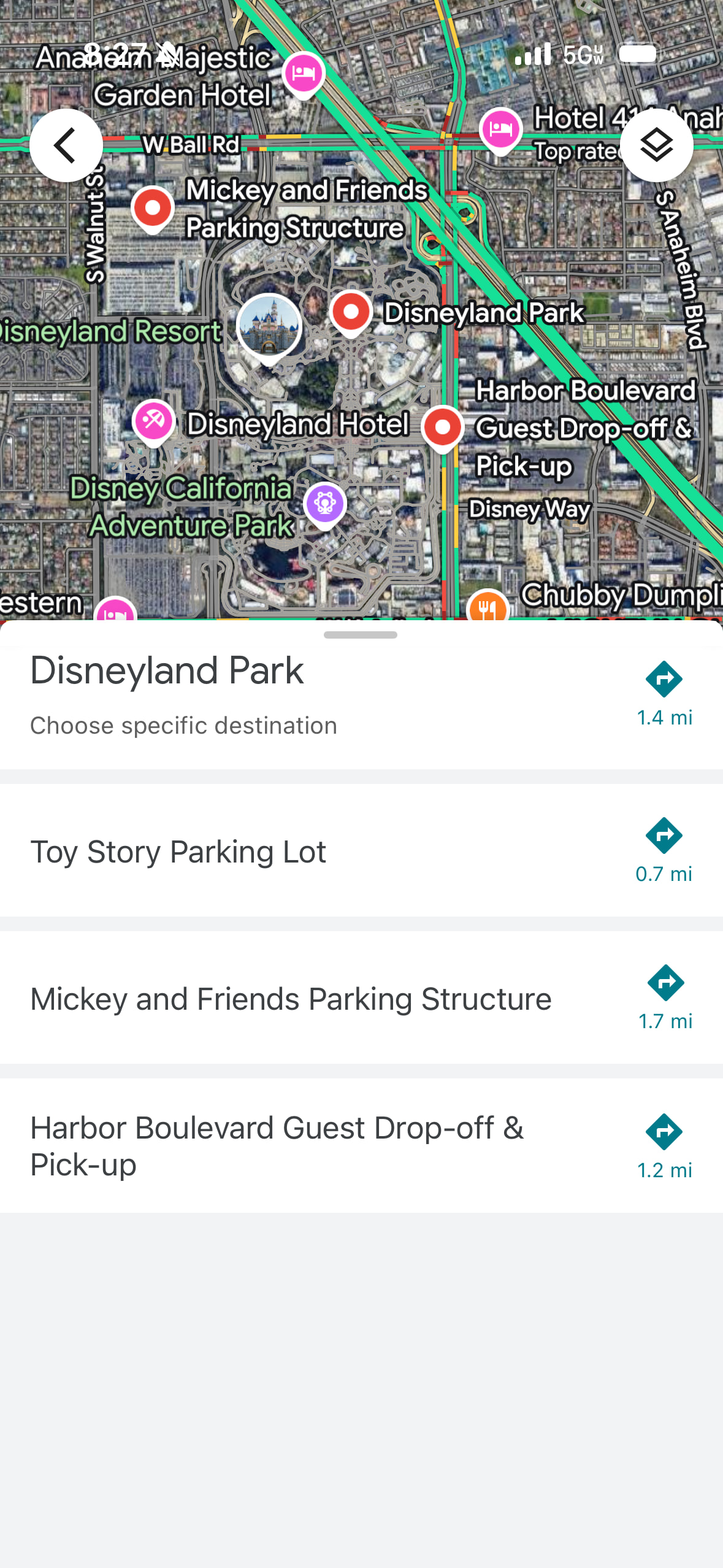Tap the sheet's drag handle
The height and width of the screenshot is (1568, 723).
click(x=361, y=635)
